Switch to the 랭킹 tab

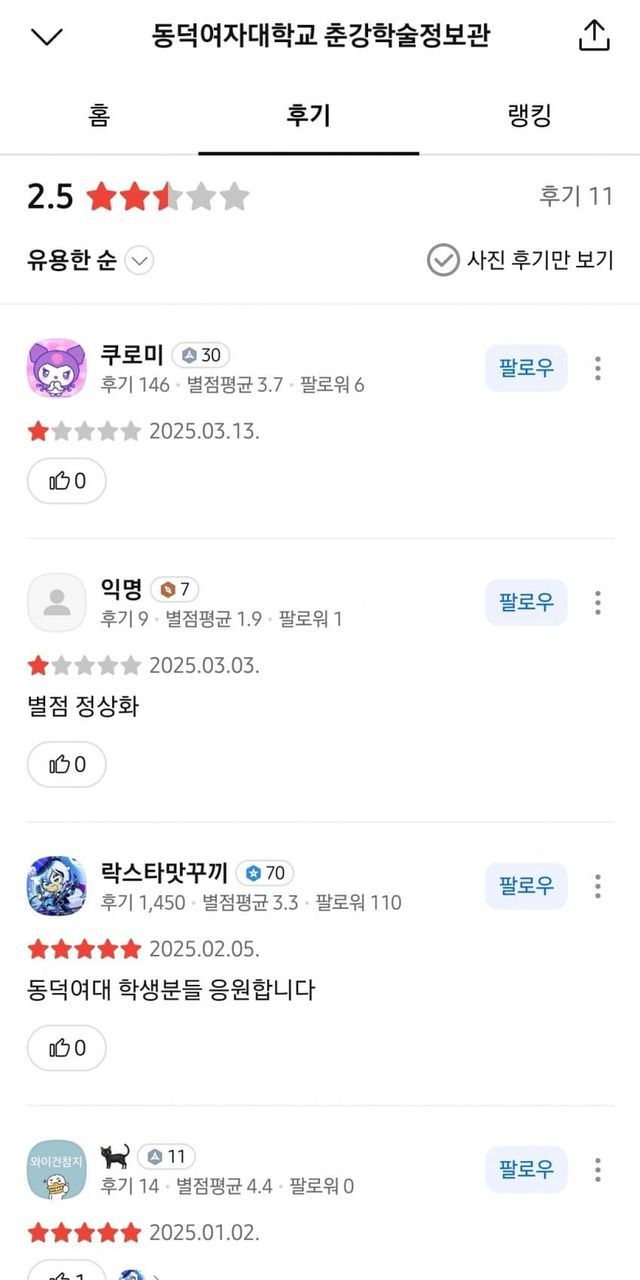[x=530, y=115]
